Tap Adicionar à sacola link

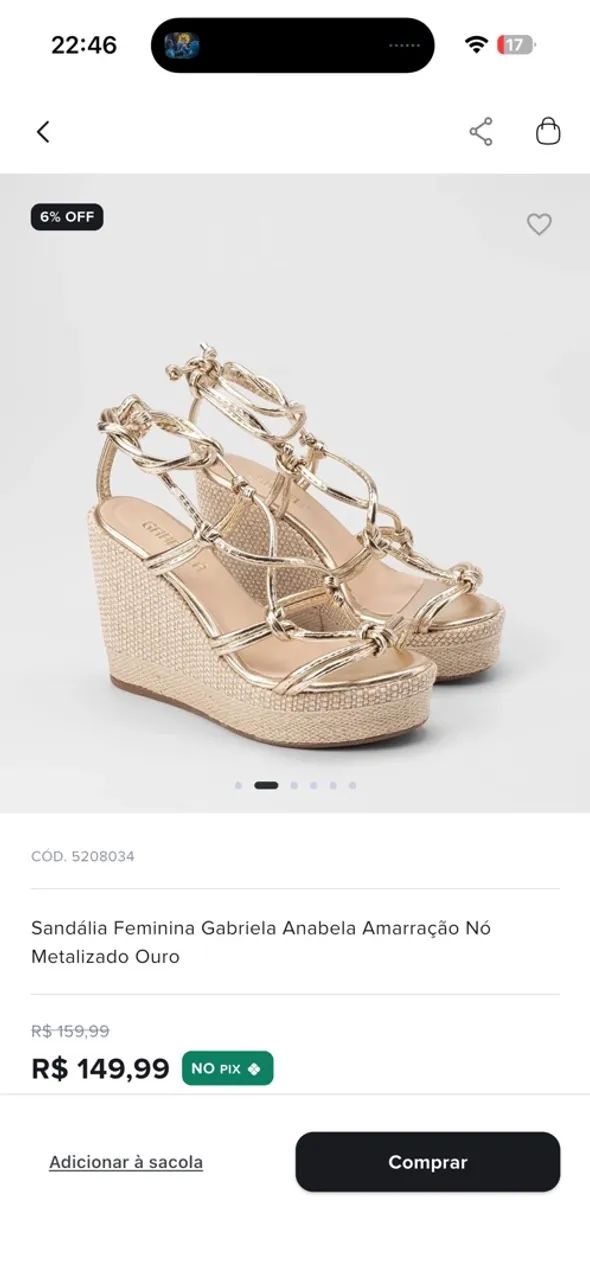point(126,1162)
